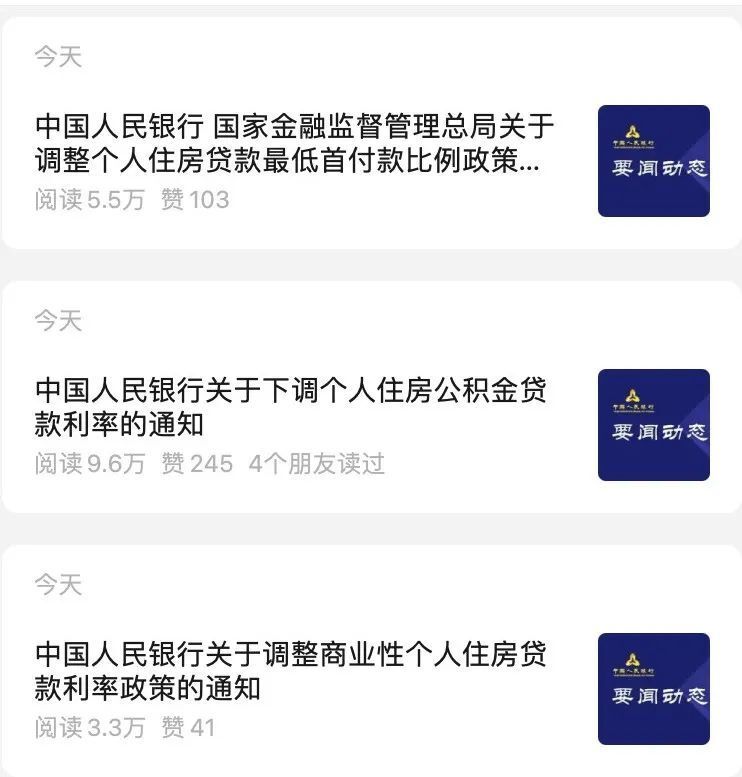Open the 住房公积金贷款利率 notice article
Image resolution: width=742 pixels, height=777 pixels.
290,404
